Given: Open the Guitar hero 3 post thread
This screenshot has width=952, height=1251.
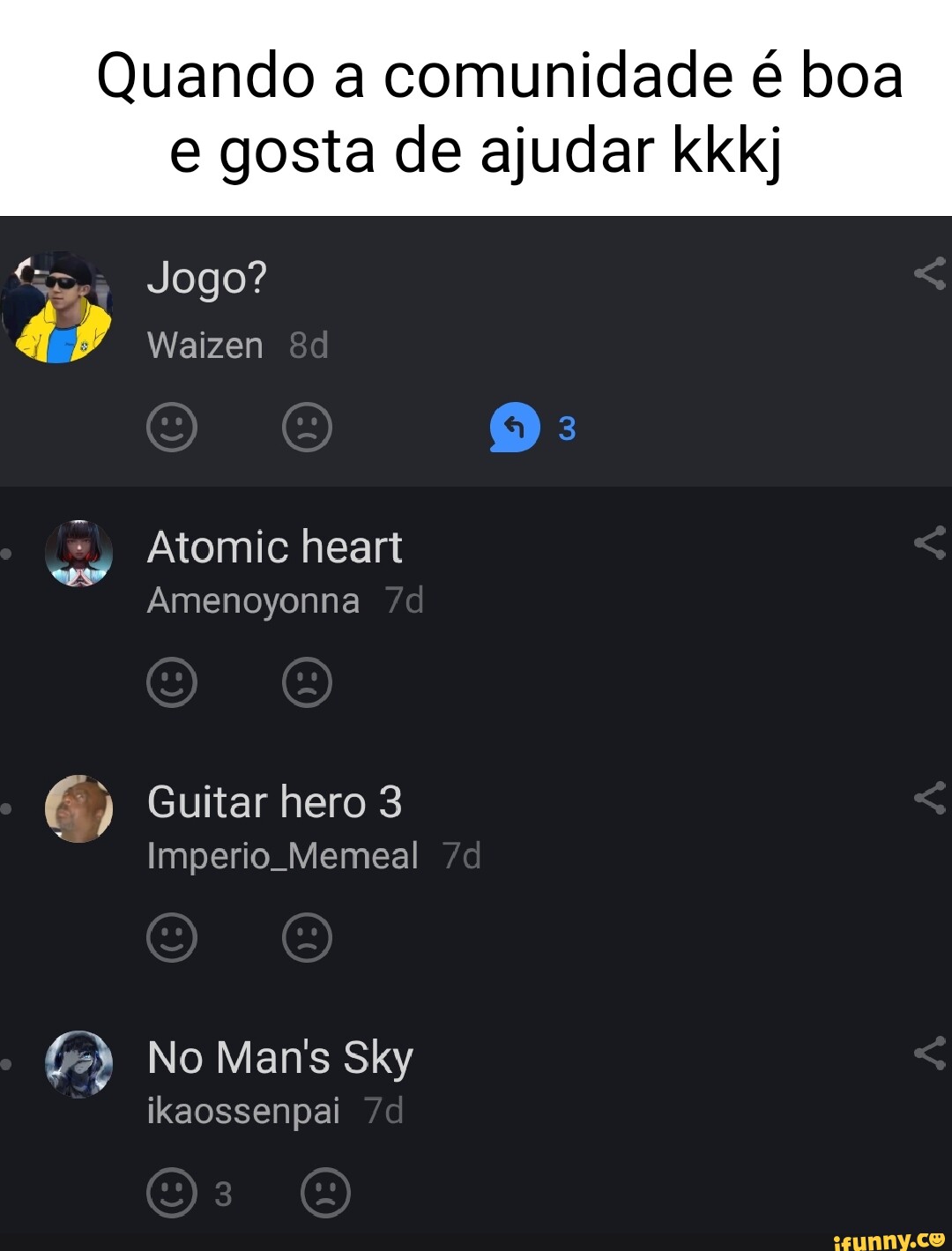Looking at the screenshot, I should (x=276, y=802).
